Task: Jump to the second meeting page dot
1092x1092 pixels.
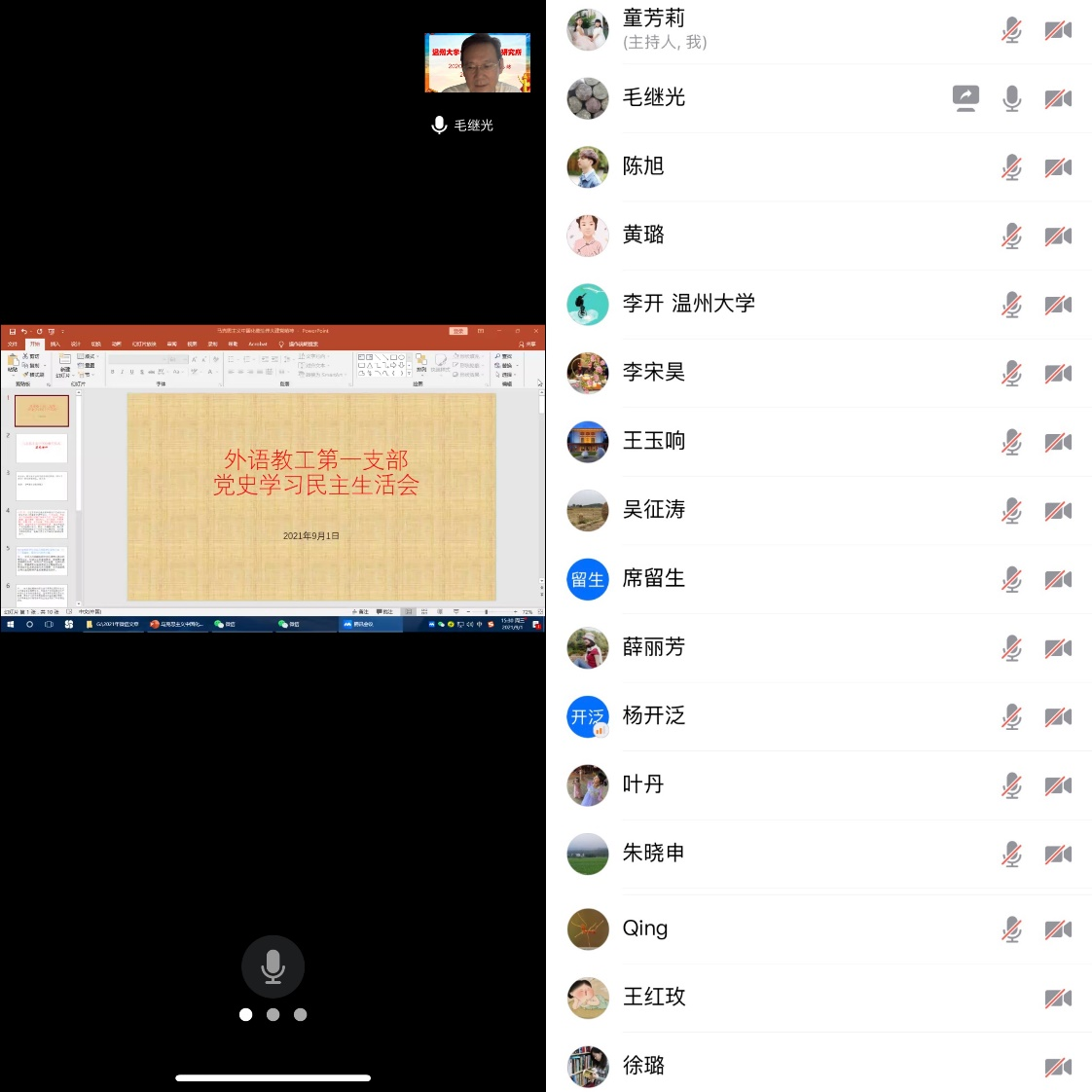Action: tap(273, 1014)
